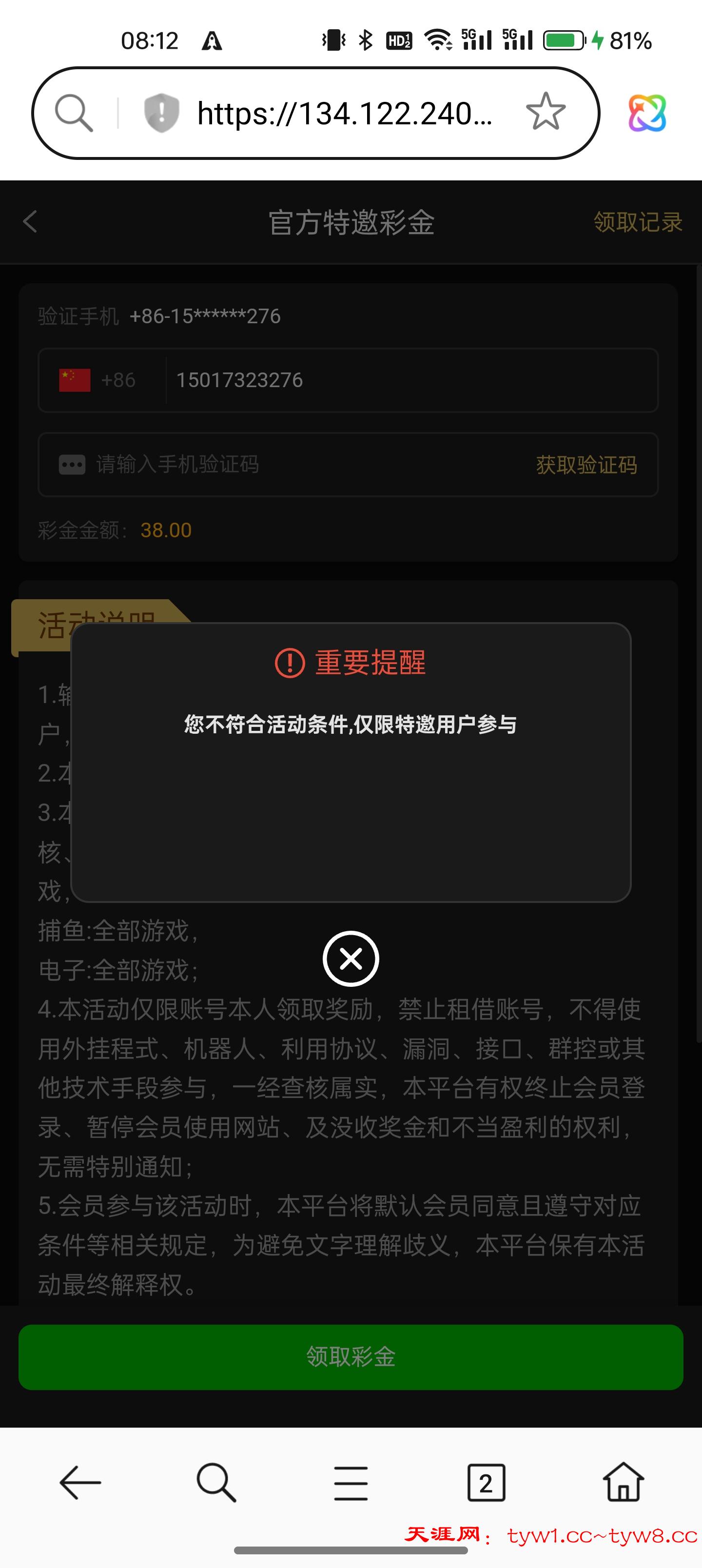Image resolution: width=702 pixels, height=1568 pixels.
Task: Open 领取记录 claim history
Action: 638,222
